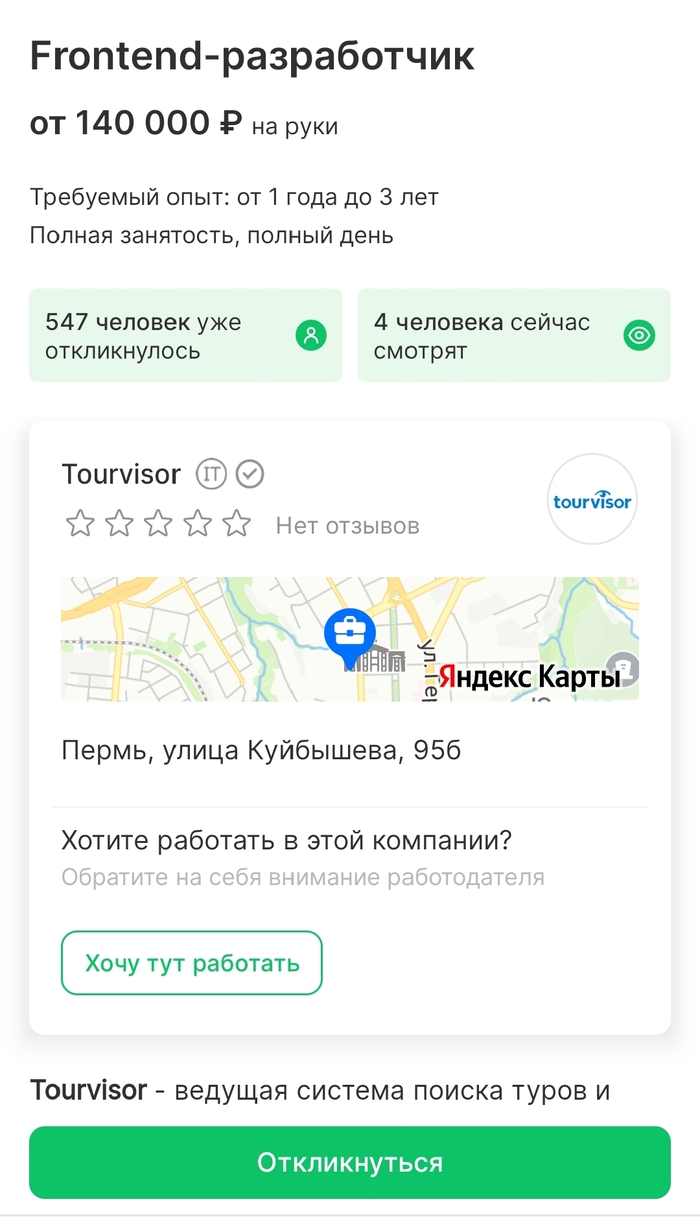Tap the Хочу тут работать button
700x1219 pixels.
click(192, 963)
